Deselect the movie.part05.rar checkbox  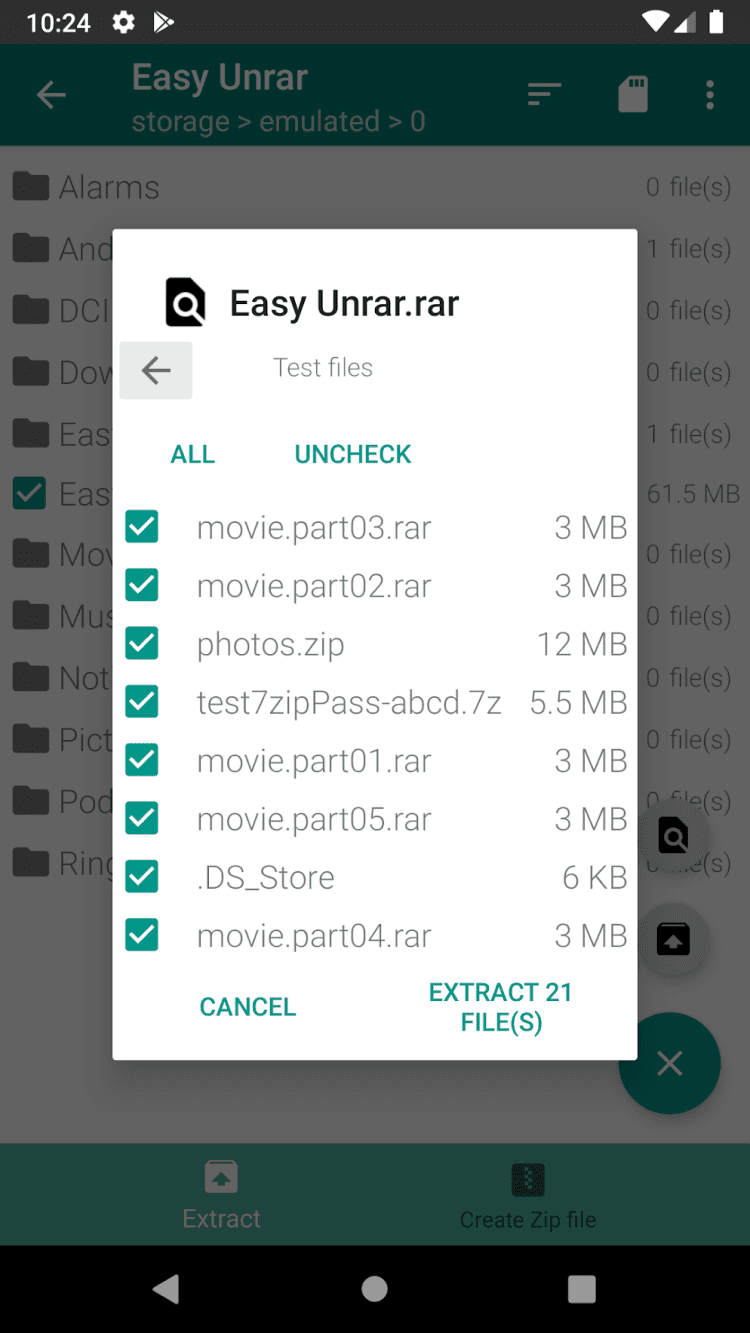[142, 819]
